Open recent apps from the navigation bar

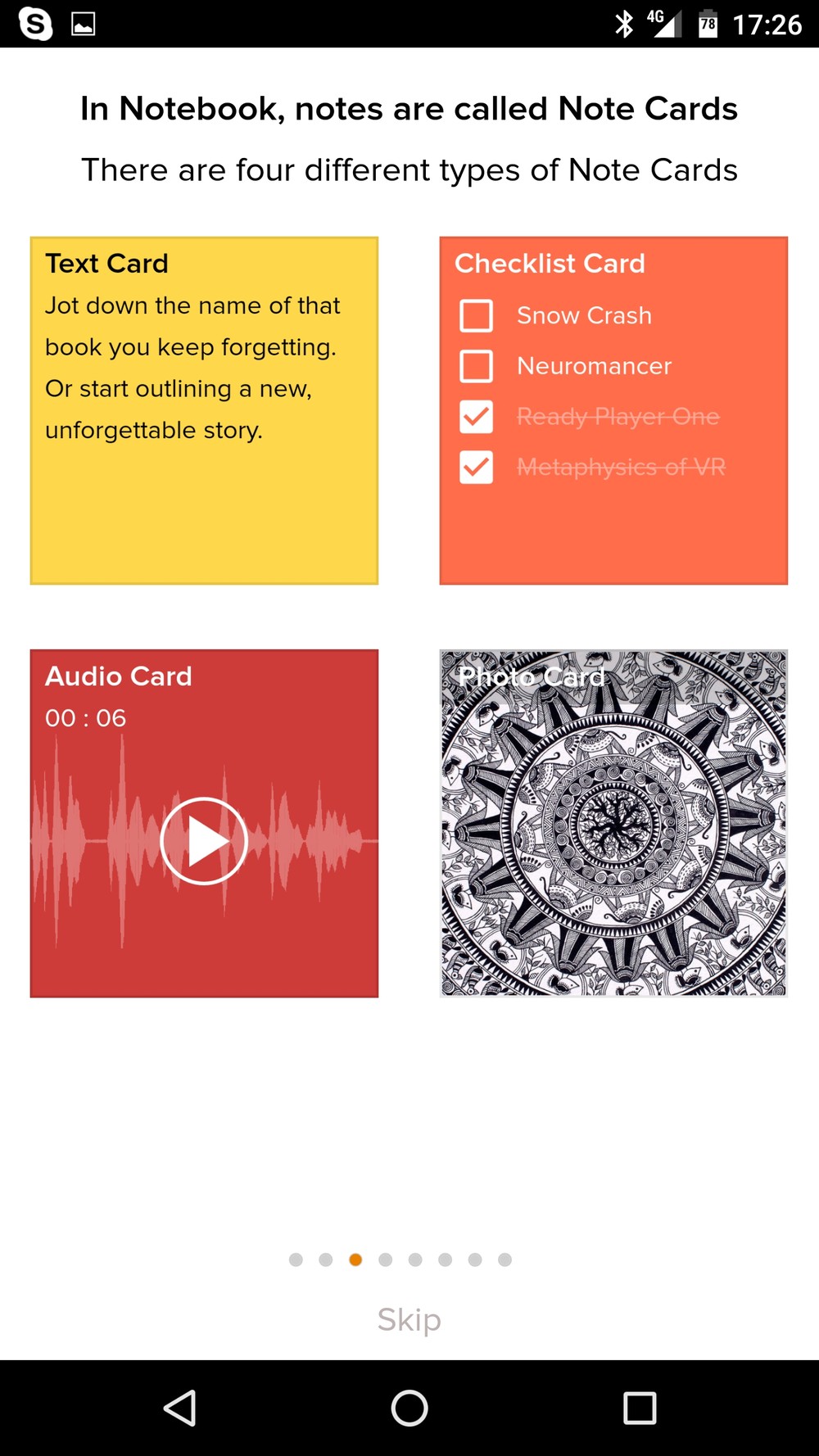tap(639, 1409)
